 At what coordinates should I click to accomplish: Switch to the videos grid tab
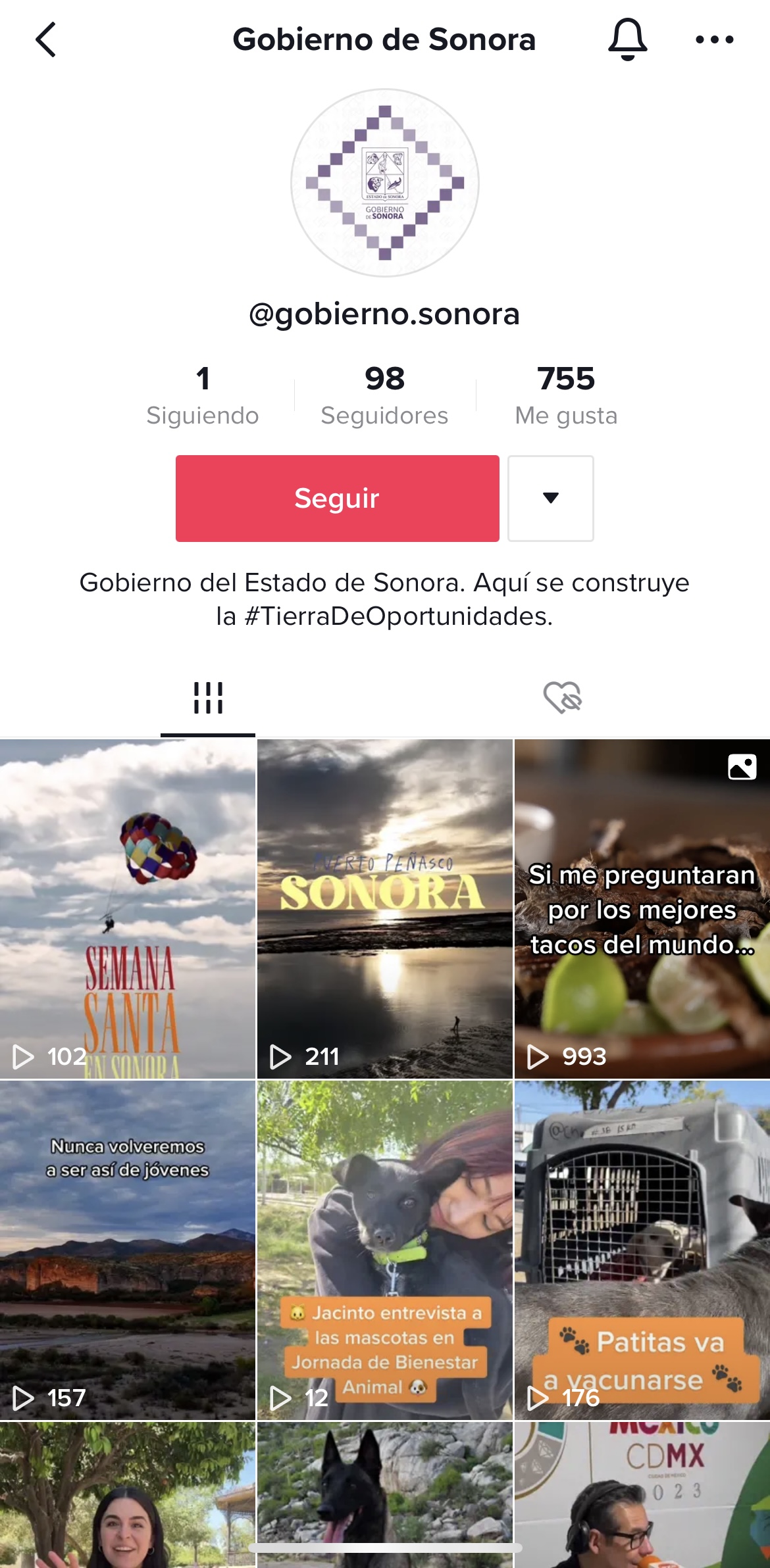[x=208, y=698]
